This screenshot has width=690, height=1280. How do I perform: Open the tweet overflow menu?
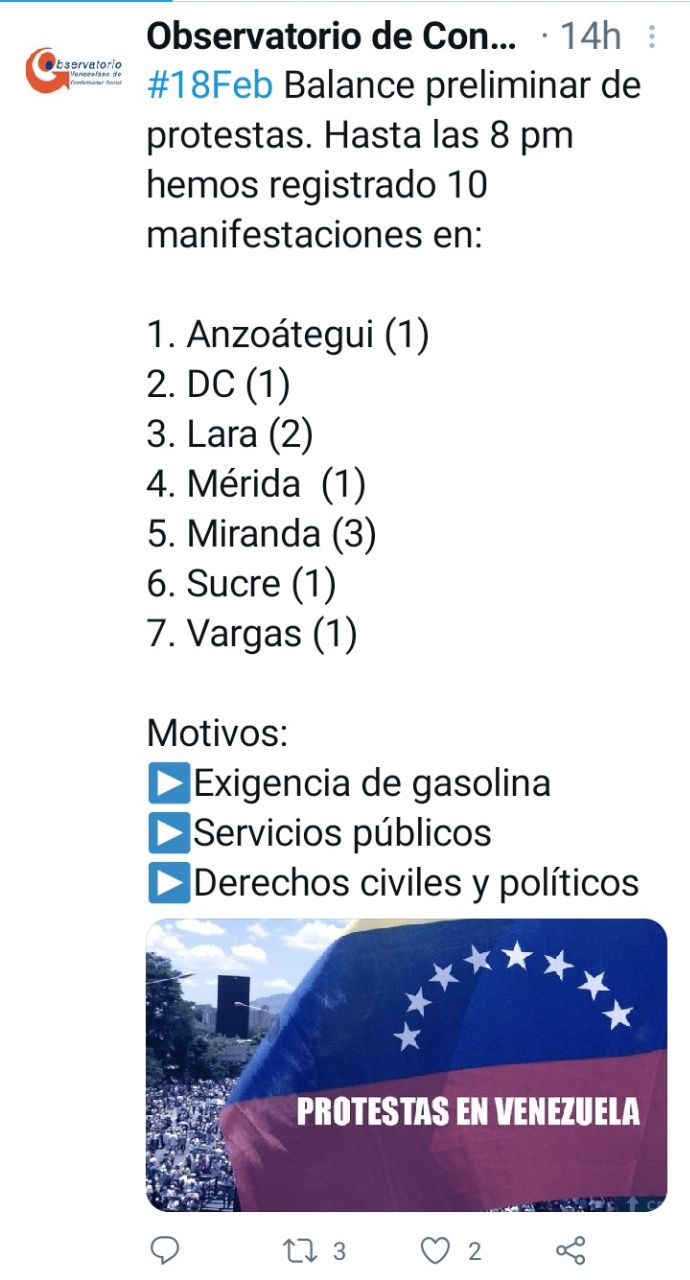tap(653, 38)
